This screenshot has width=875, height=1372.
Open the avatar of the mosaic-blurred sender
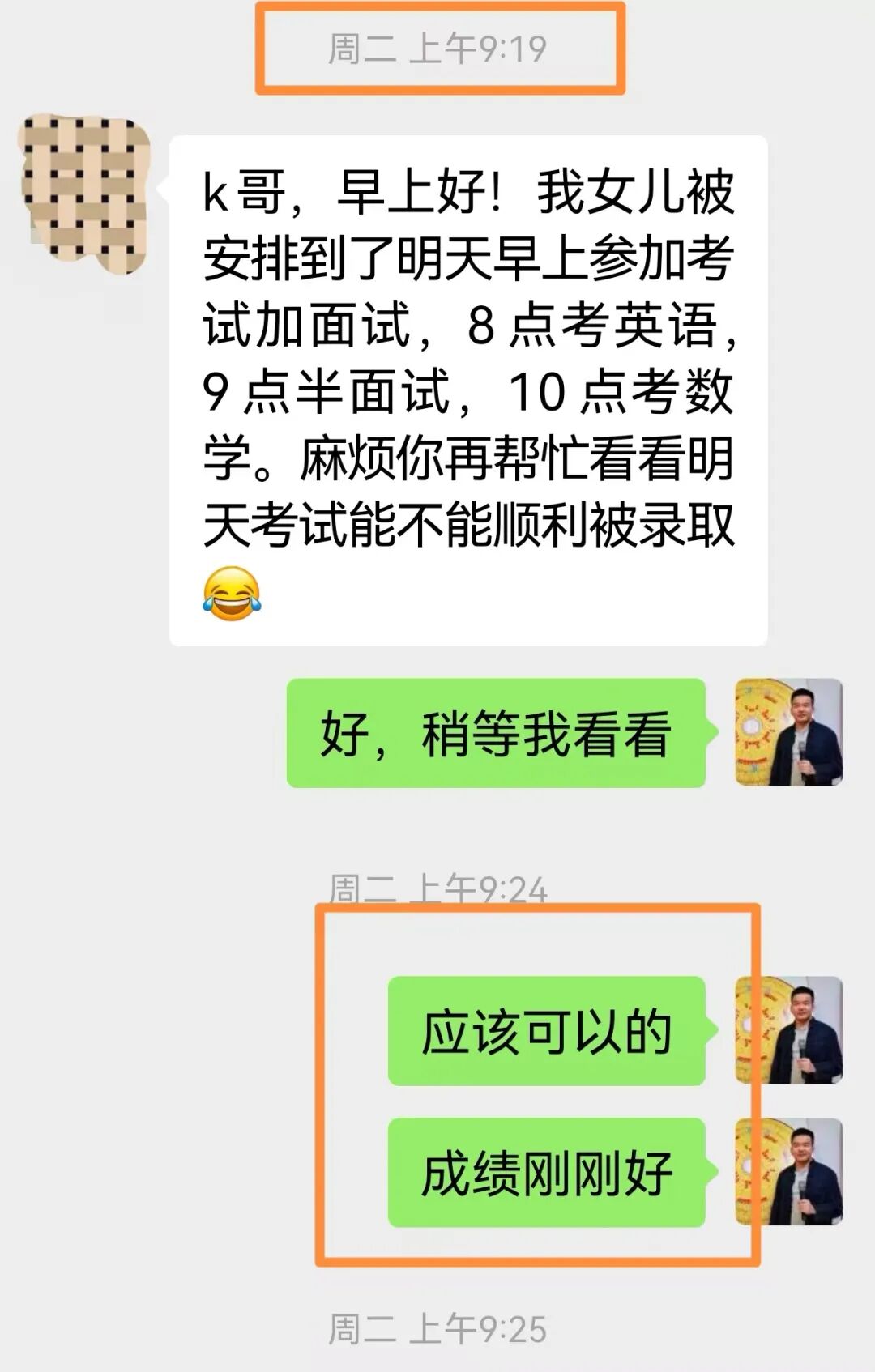click(85, 194)
